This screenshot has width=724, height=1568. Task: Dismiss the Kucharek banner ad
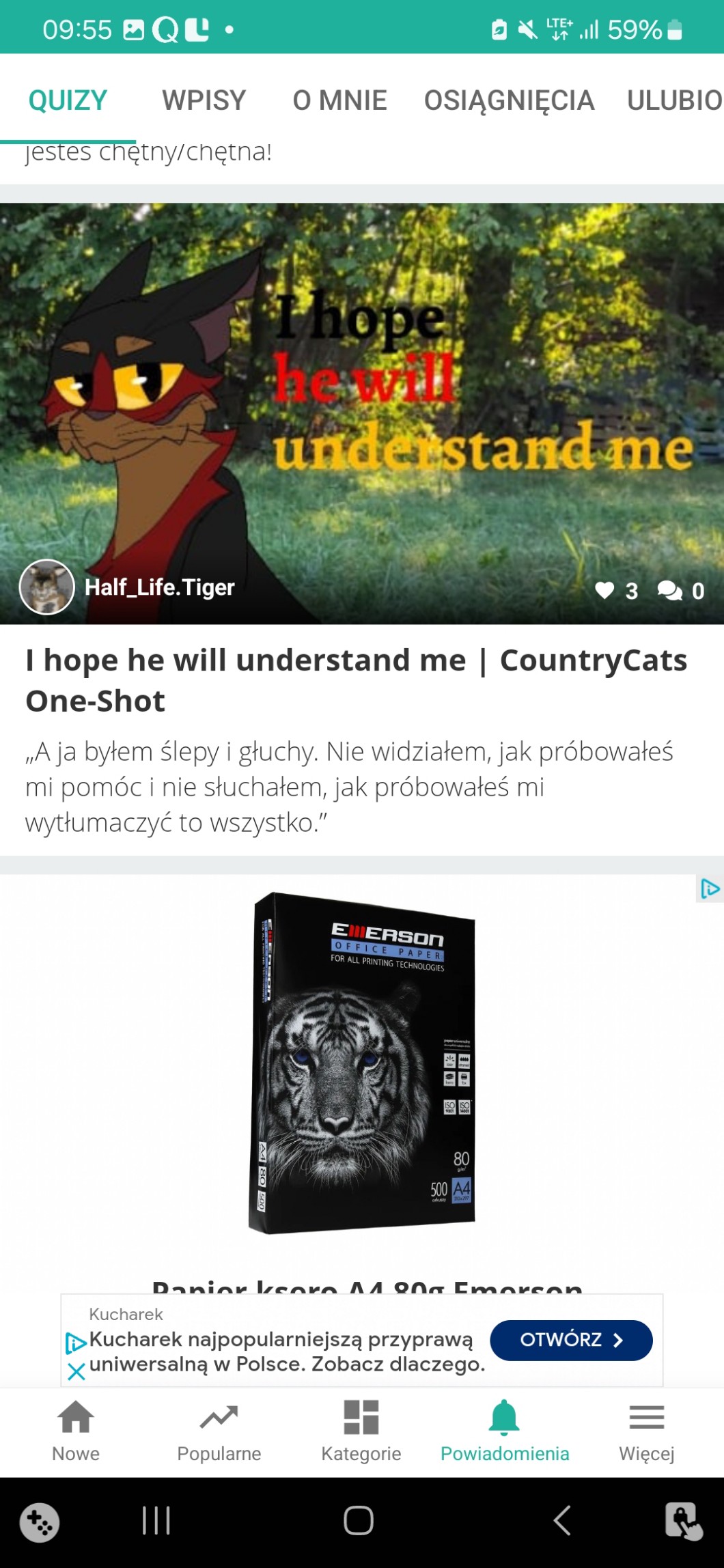(76, 1371)
